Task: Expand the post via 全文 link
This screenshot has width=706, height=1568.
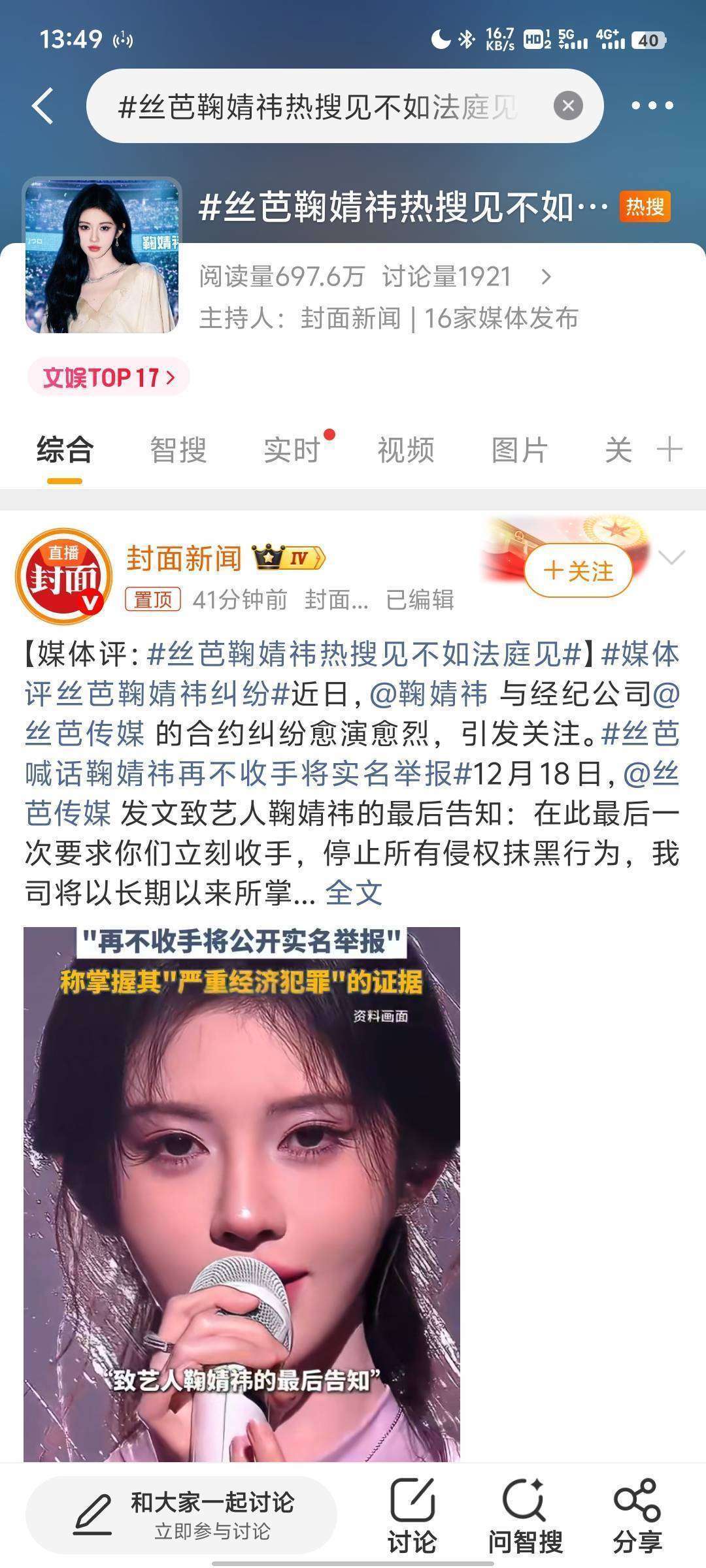Action: point(354,892)
